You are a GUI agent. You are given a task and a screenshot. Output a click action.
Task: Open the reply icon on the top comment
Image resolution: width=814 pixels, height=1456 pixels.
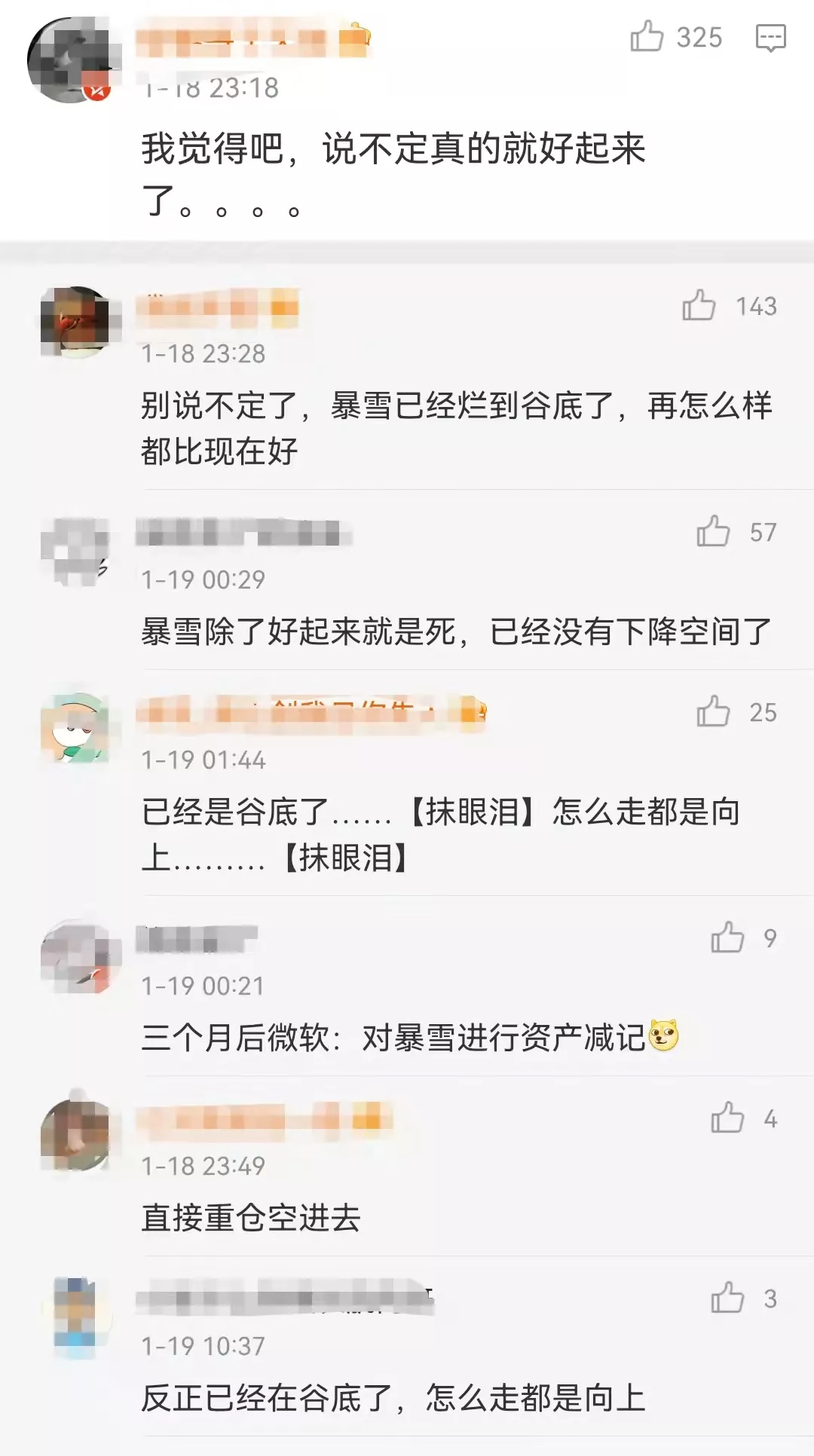(770, 37)
